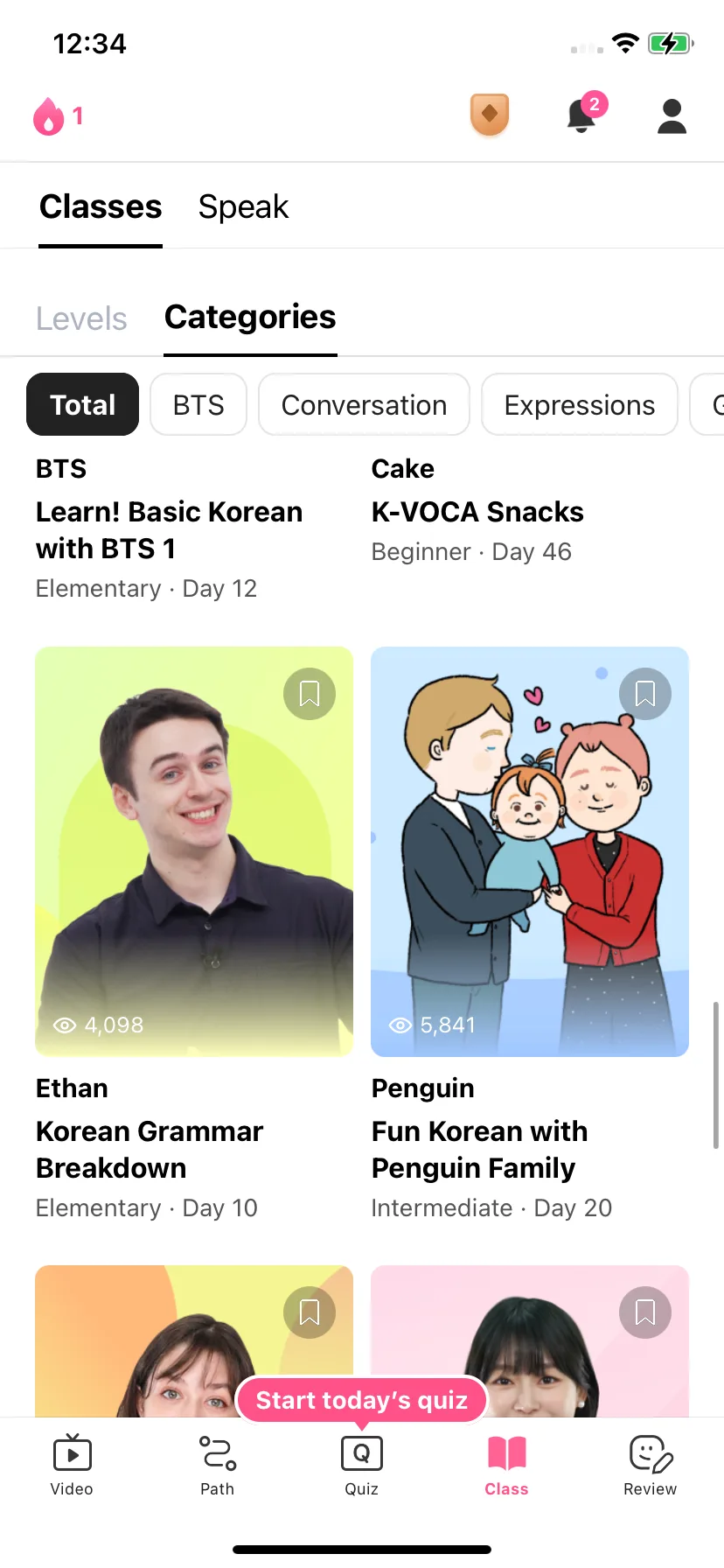Filter by the Conversation chip
Viewport: 724px width, 1568px height.
pyautogui.click(x=364, y=405)
